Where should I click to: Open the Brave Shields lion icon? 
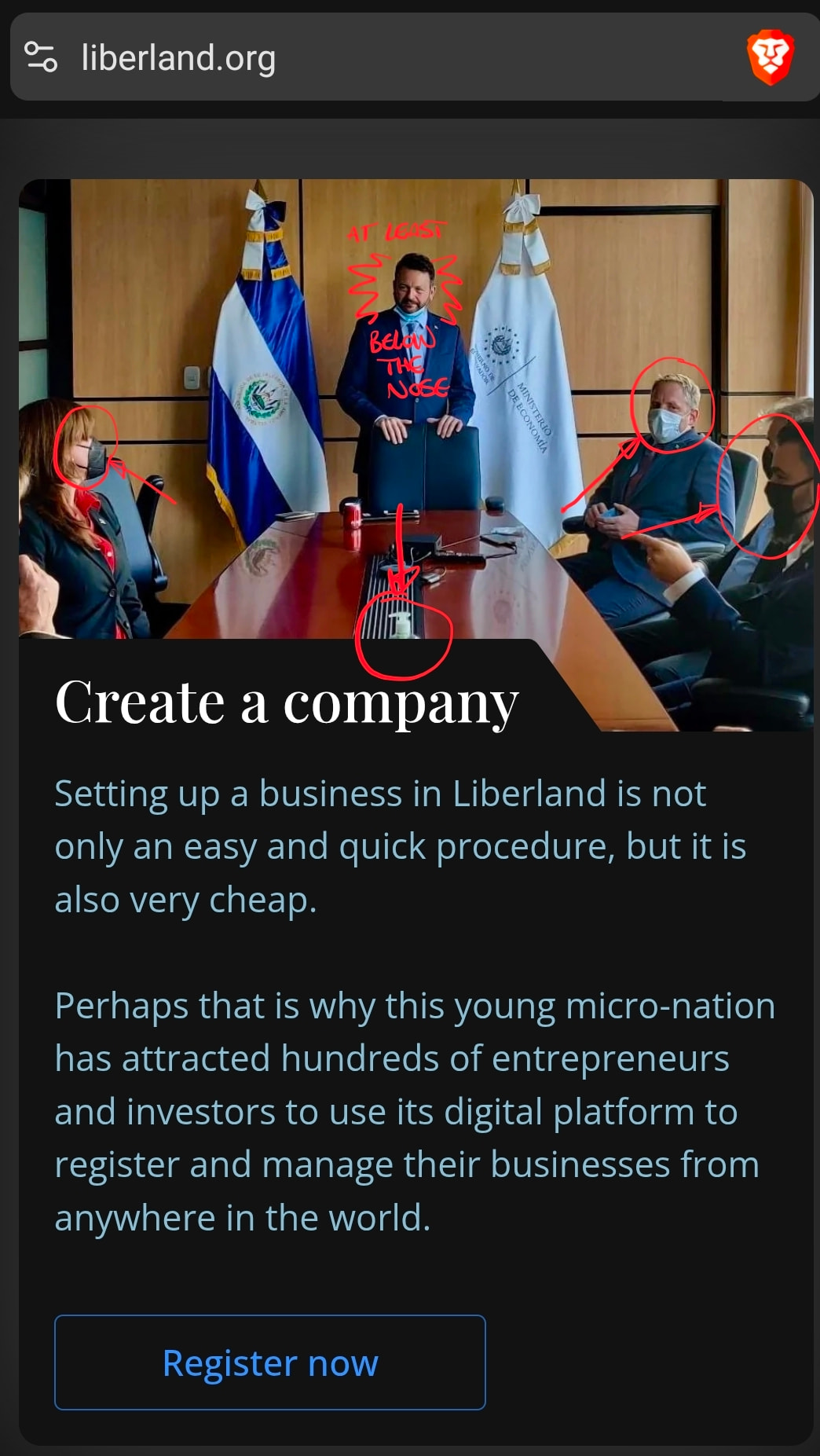[x=770, y=57]
